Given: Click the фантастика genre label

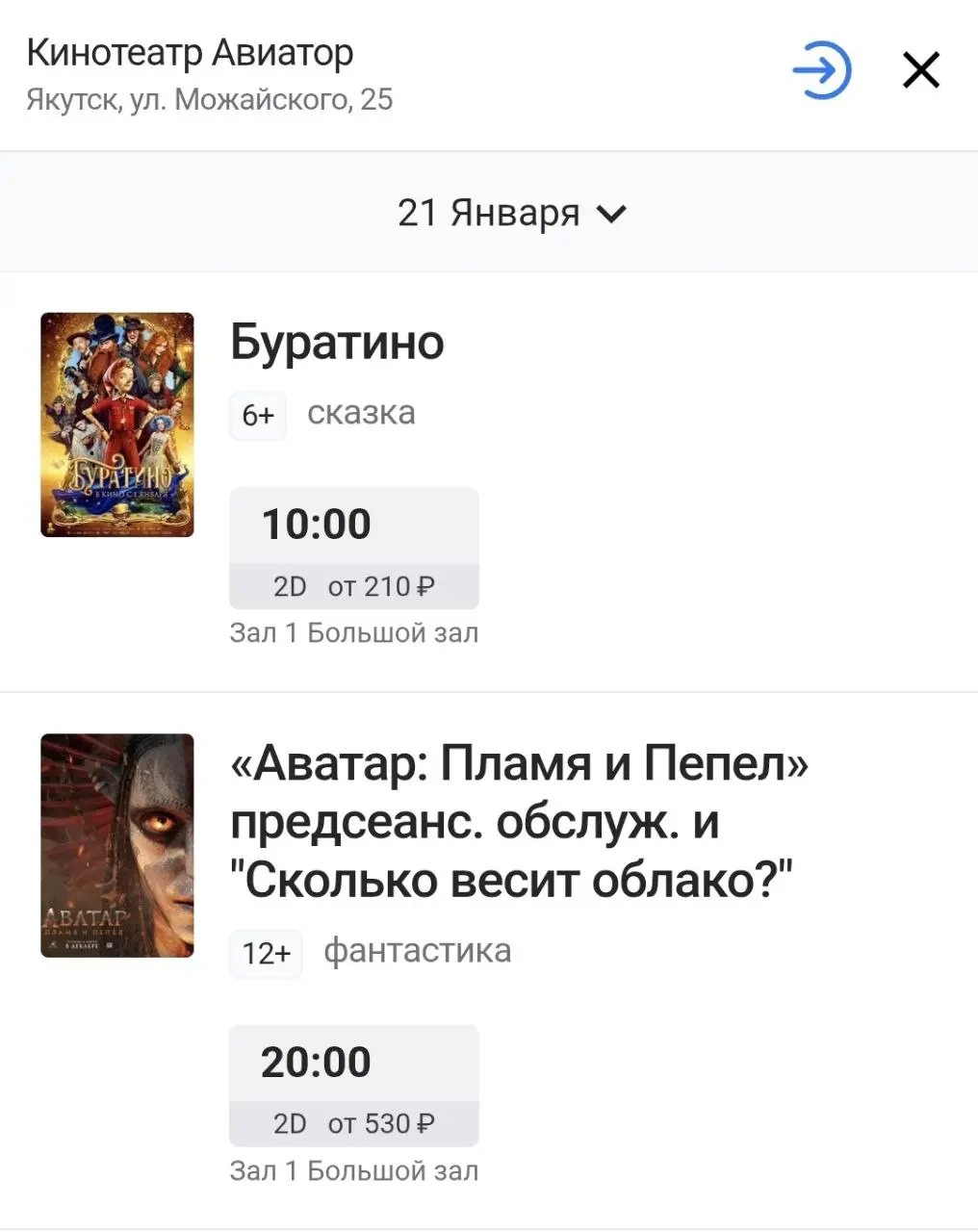Looking at the screenshot, I should [x=417, y=952].
